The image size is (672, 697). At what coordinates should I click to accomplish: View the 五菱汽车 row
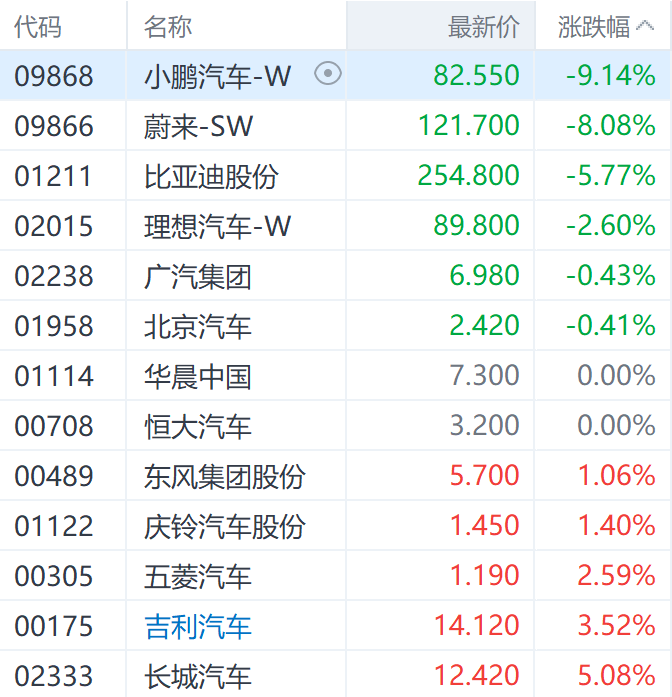197,576
